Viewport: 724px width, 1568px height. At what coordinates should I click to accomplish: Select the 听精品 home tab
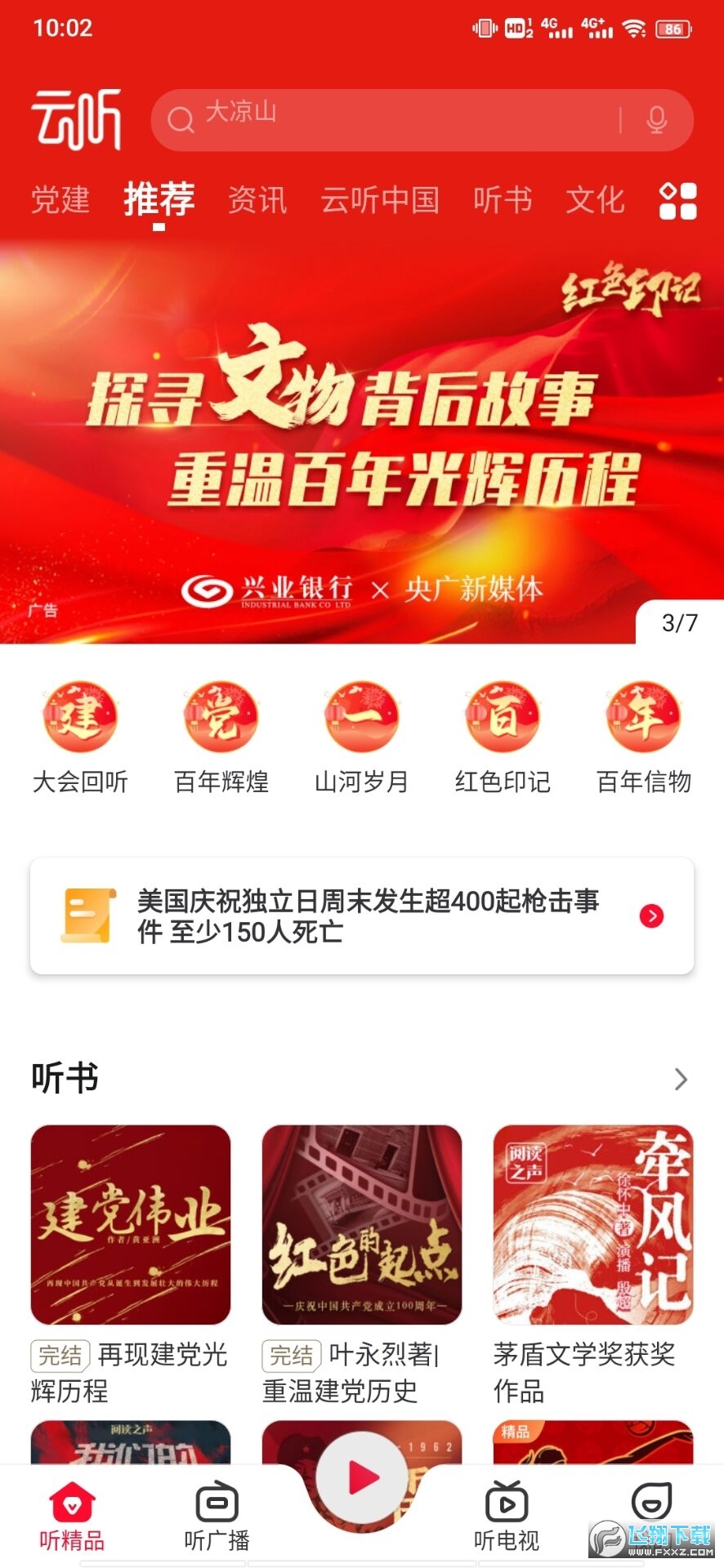point(72,1515)
